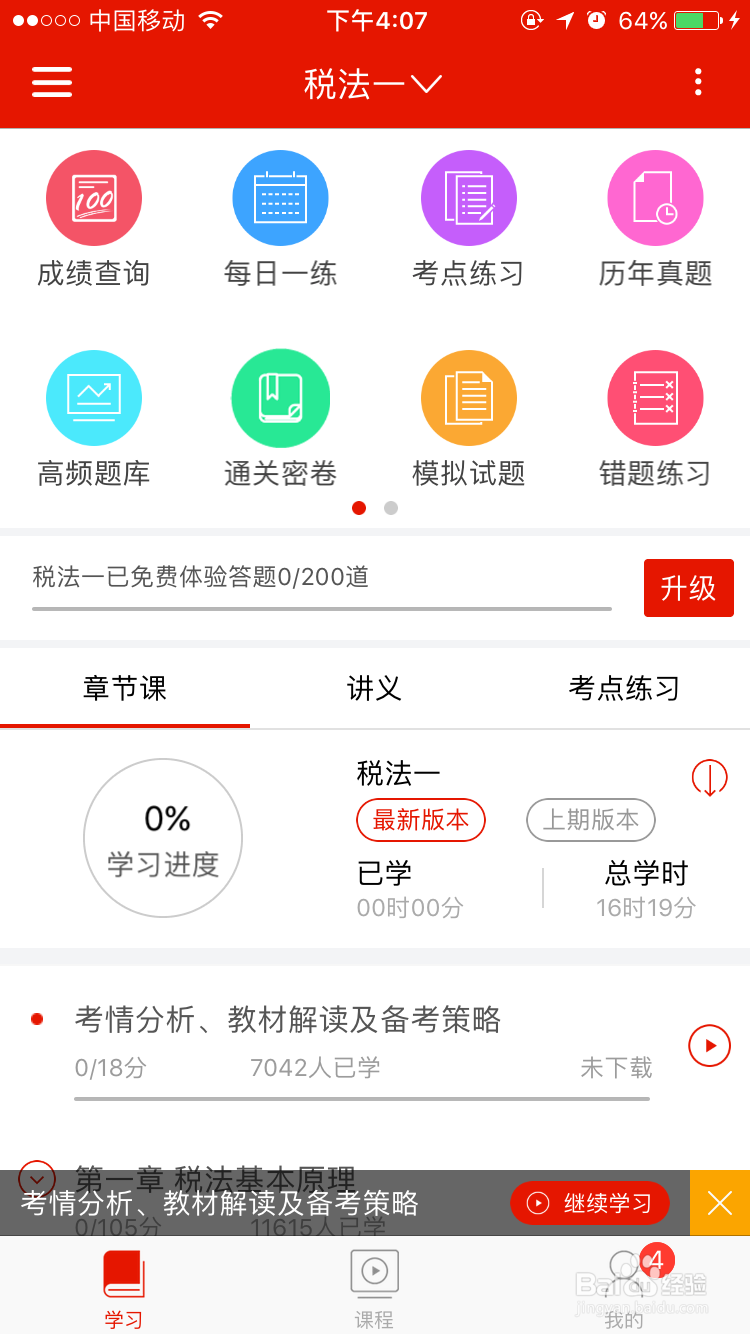Tap the red 升级 upgrade button

click(689, 588)
